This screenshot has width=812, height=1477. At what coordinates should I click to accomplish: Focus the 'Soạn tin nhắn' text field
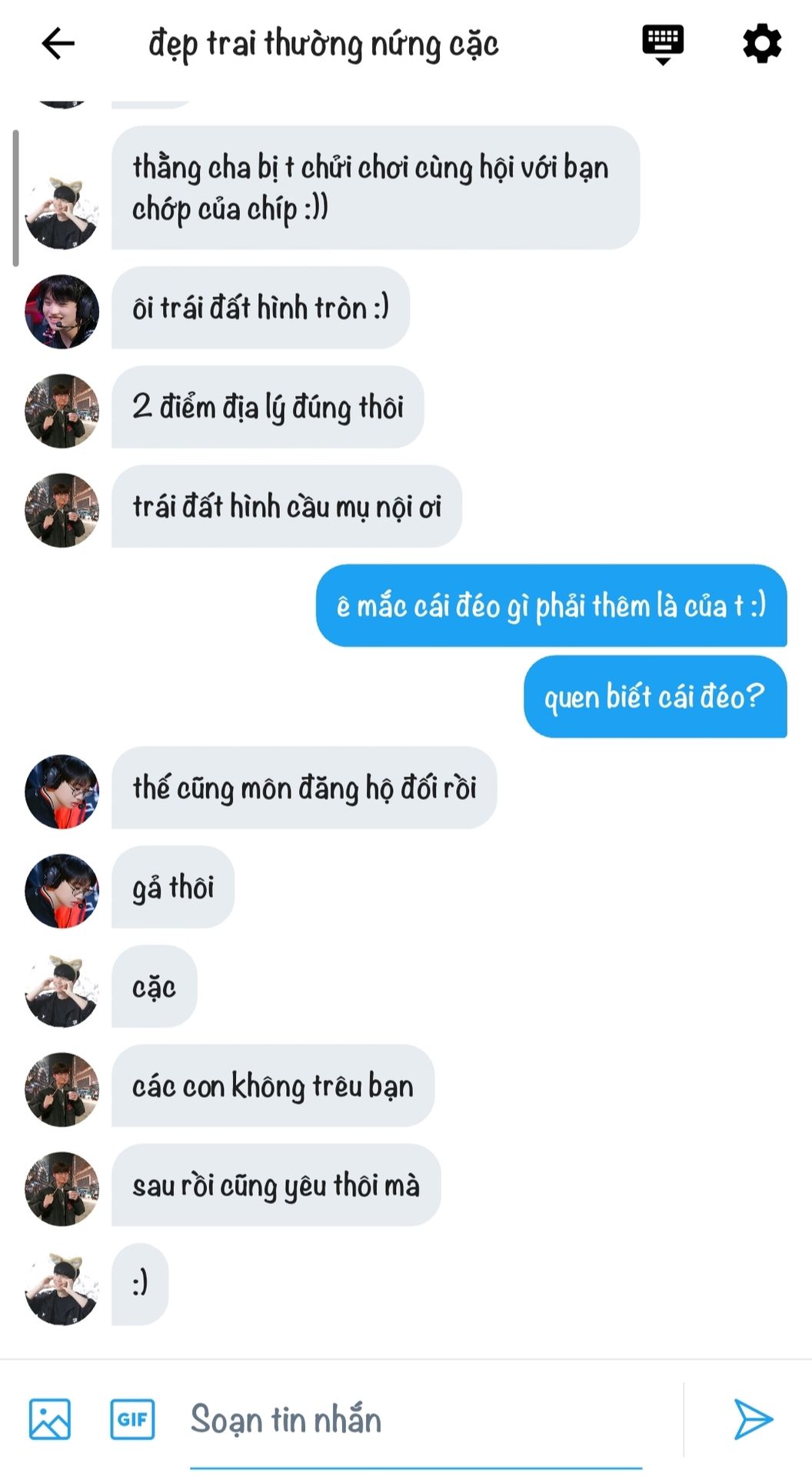(x=416, y=1421)
